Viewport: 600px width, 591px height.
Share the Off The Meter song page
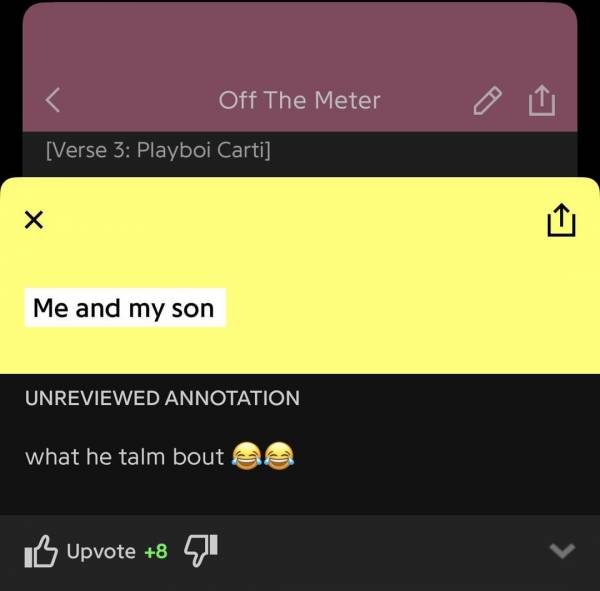[x=541, y=99]
